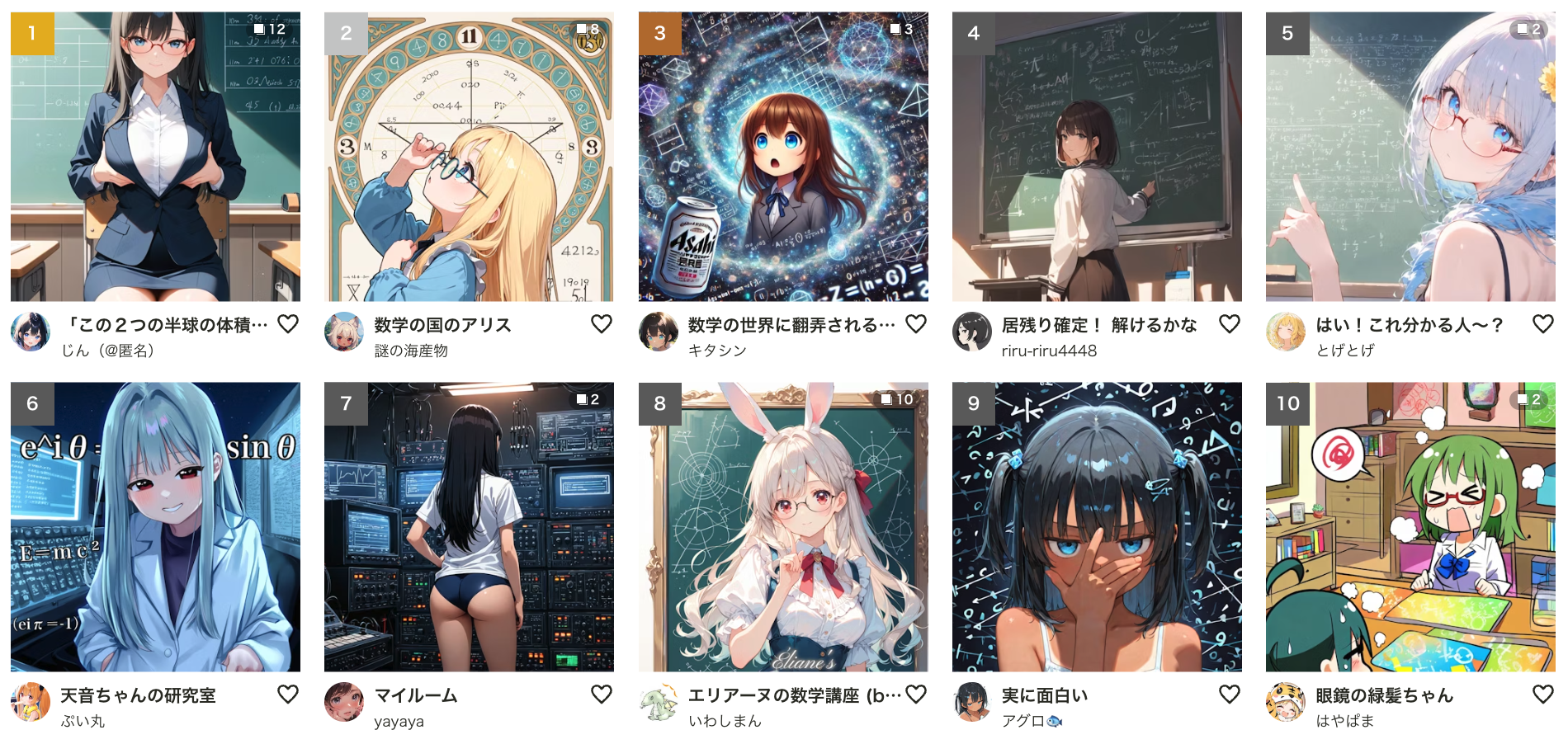Open rank 8 artwork エリアーヌの数学講座
The width and height of the screenshot is (1568, 744).
(x=783, y=526)
